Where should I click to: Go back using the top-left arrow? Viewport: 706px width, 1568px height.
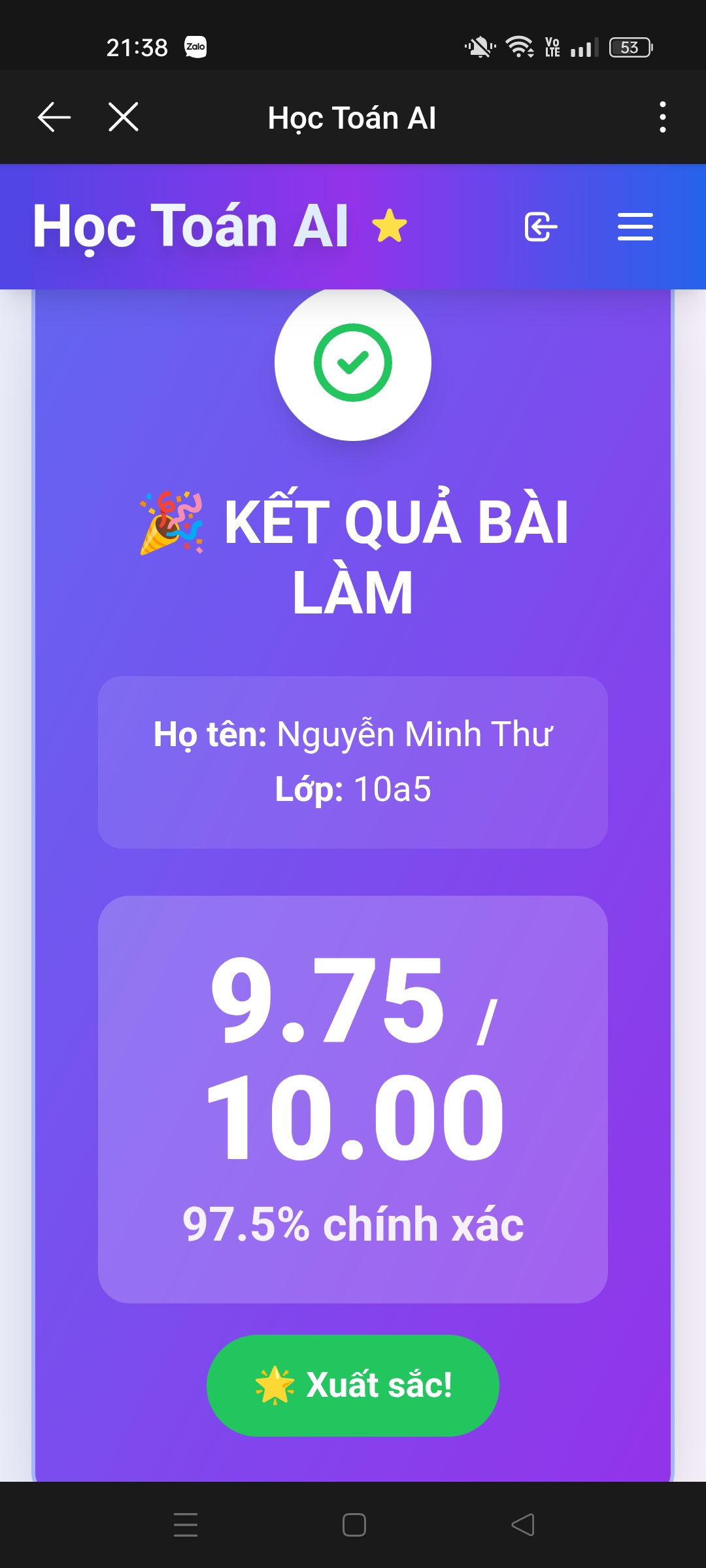coord(54,118)
